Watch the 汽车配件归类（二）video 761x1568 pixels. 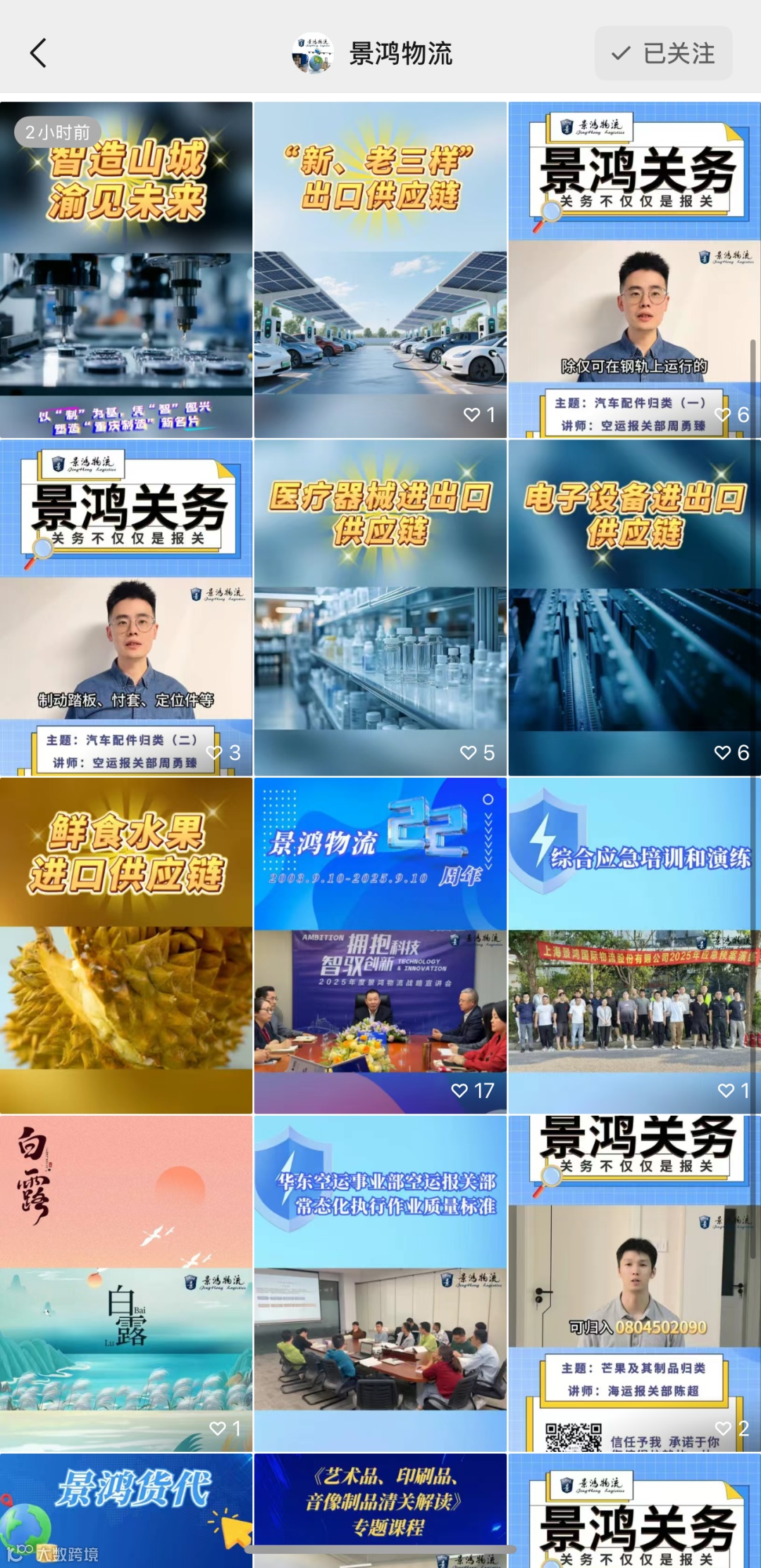coord(126,607)
